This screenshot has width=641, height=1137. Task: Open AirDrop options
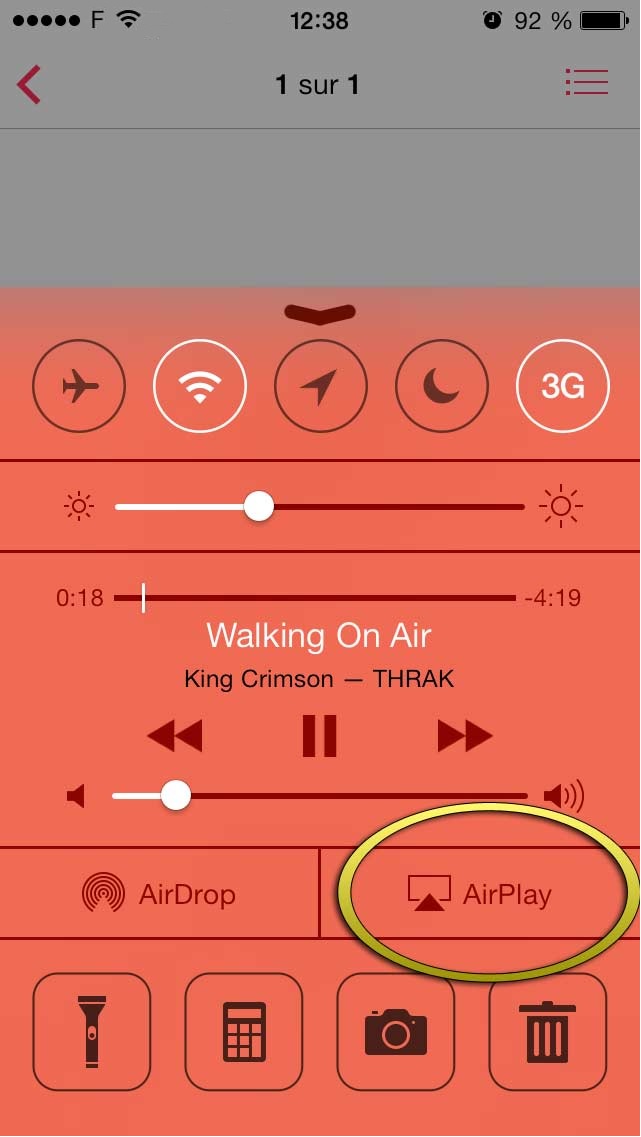tap(160, 893)
